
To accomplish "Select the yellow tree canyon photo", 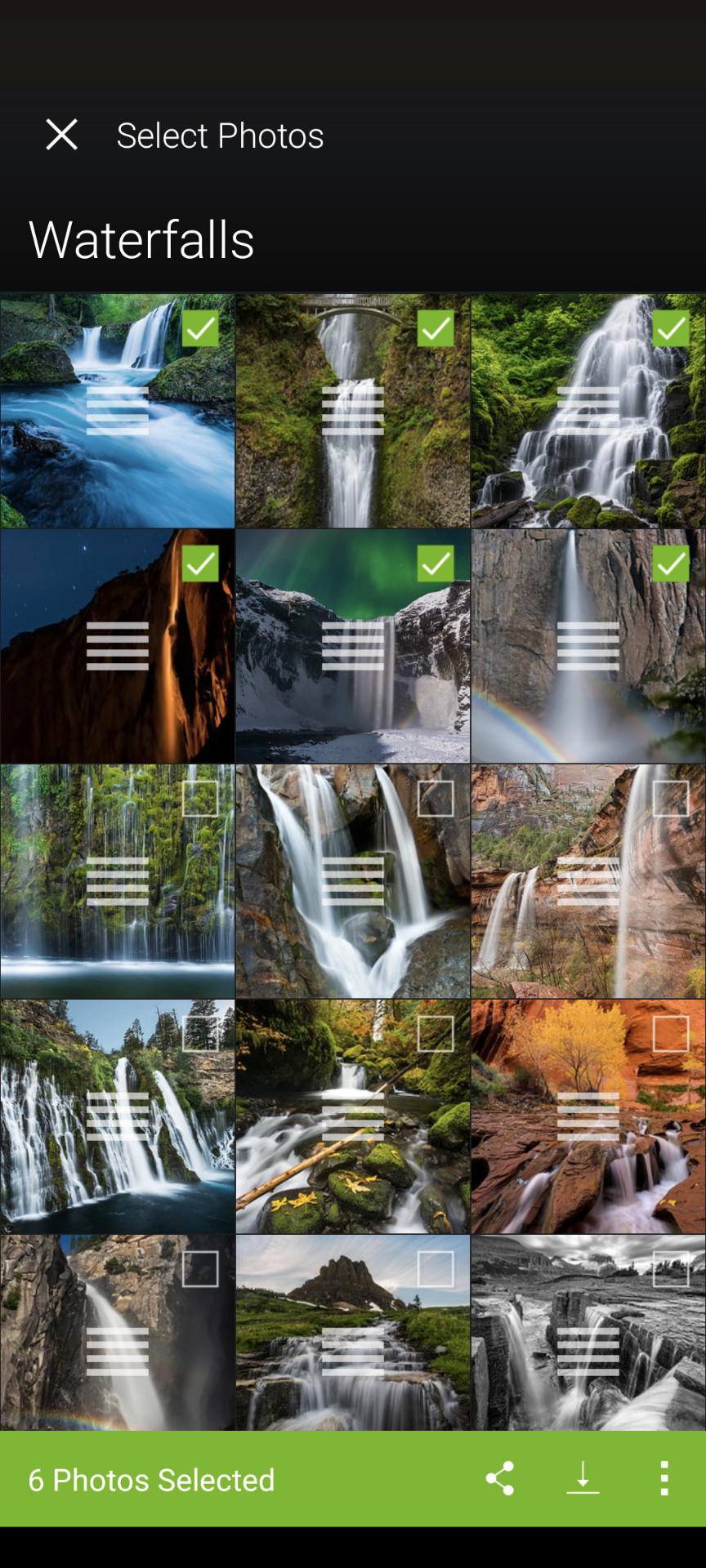I will click(x=671, y=1034).
